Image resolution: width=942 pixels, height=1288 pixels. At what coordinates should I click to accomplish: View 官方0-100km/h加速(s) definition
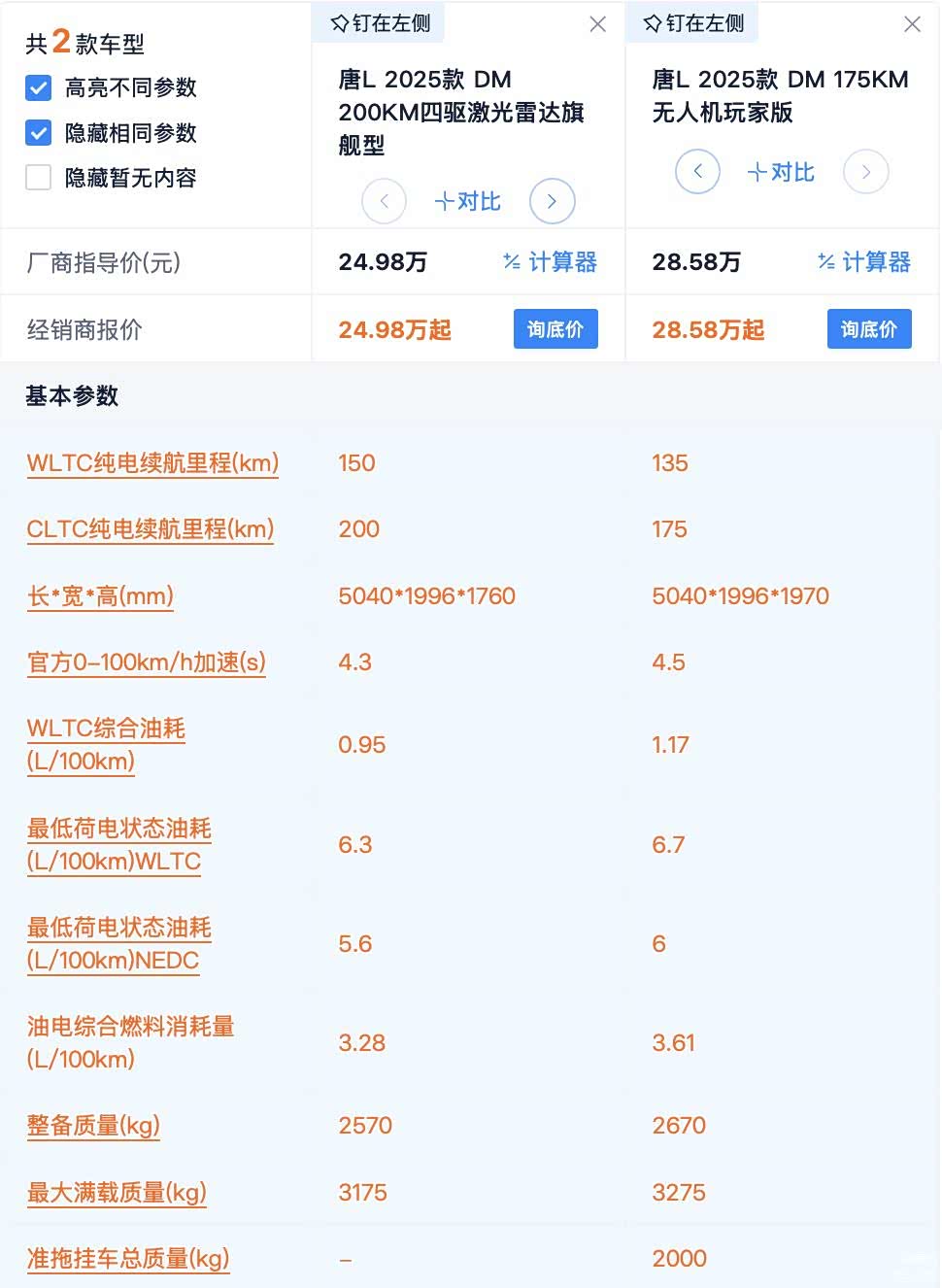click(x=146, y=662)
